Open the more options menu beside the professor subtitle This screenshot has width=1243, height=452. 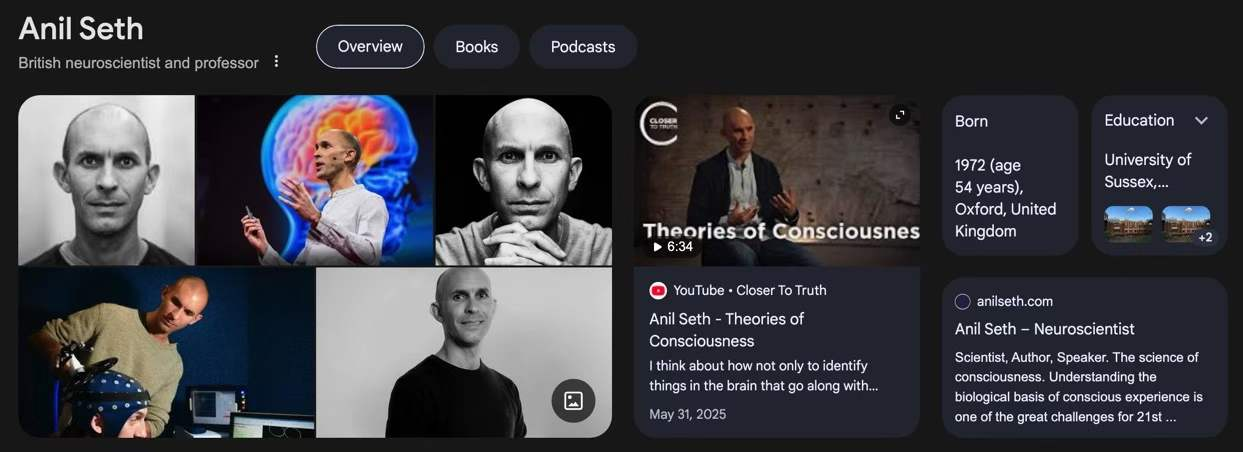[x=277, y=62]
